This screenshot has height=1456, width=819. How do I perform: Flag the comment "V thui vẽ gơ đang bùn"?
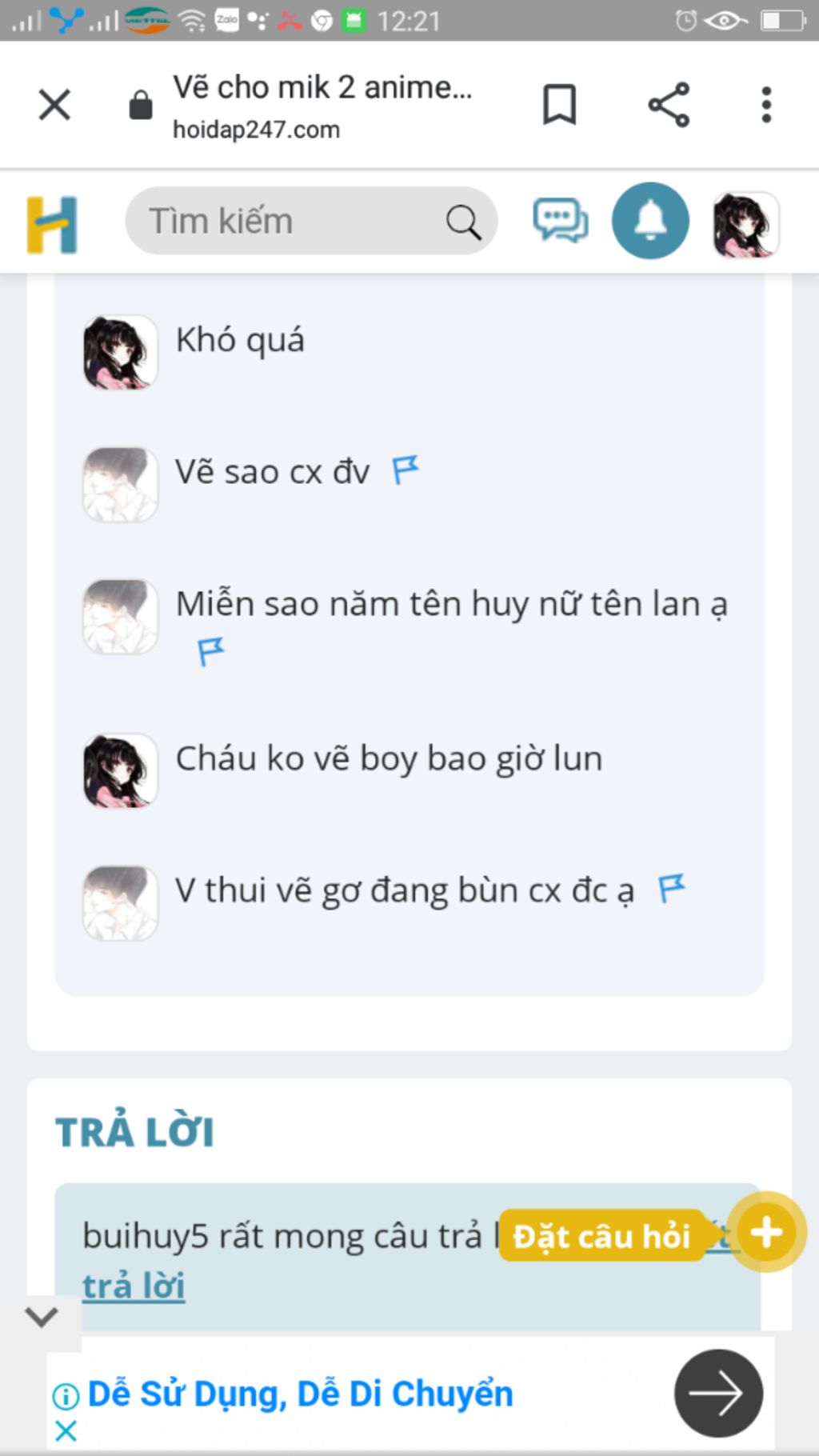(x=671, y=888)
